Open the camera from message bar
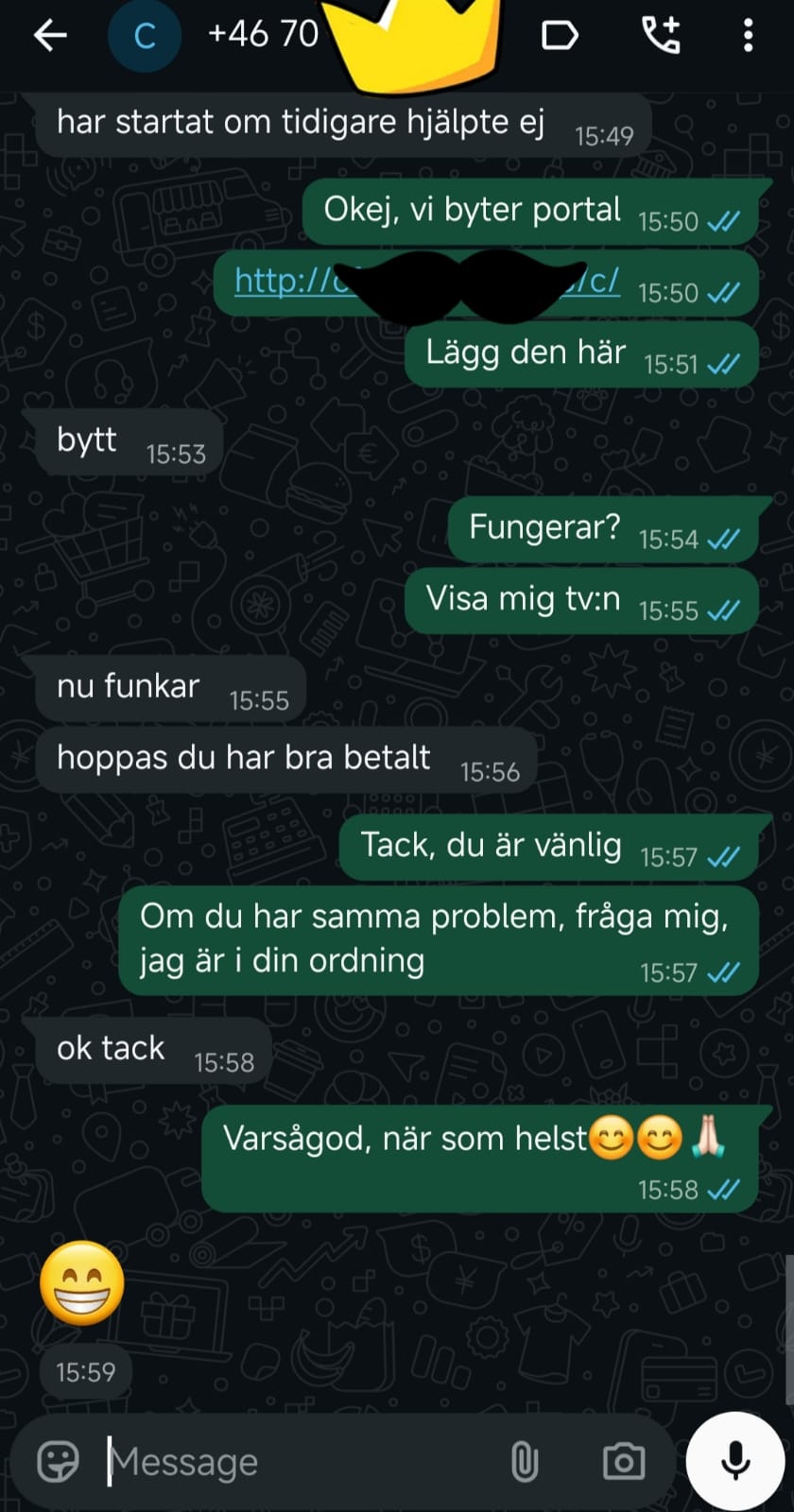 pos(624,1461)
